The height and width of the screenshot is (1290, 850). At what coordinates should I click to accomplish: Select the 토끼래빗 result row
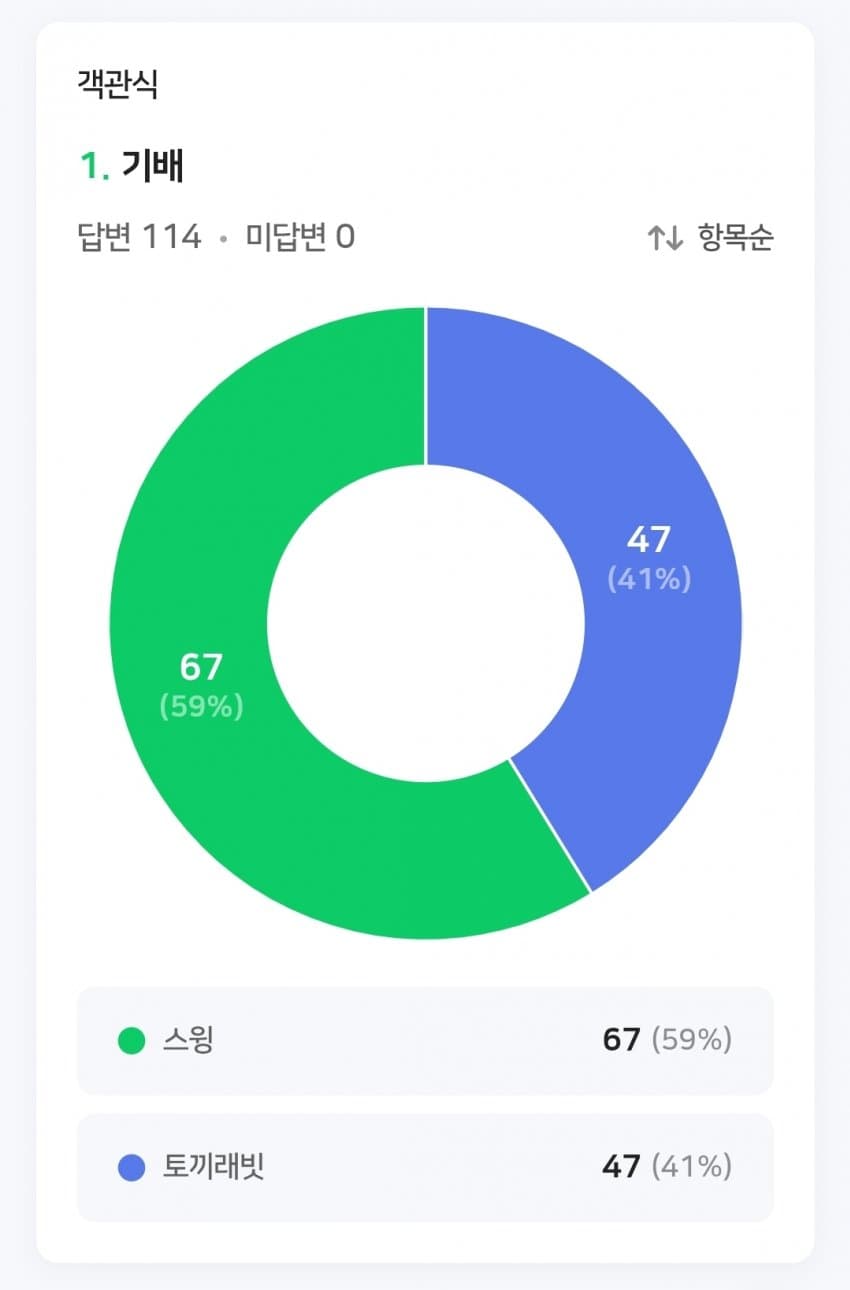tap(425, 1167)
